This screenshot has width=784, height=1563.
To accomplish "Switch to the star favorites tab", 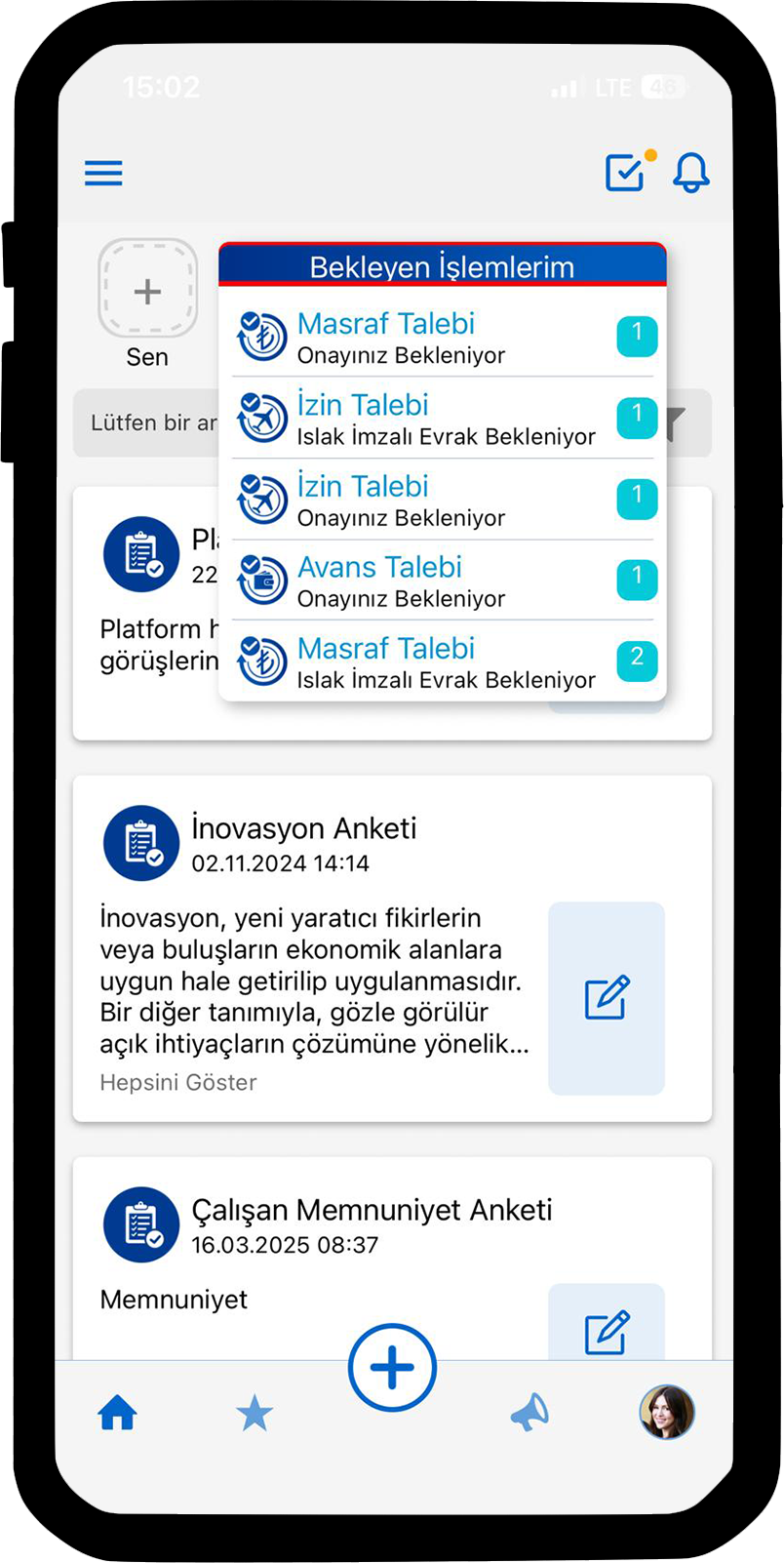I will 255,1413.
